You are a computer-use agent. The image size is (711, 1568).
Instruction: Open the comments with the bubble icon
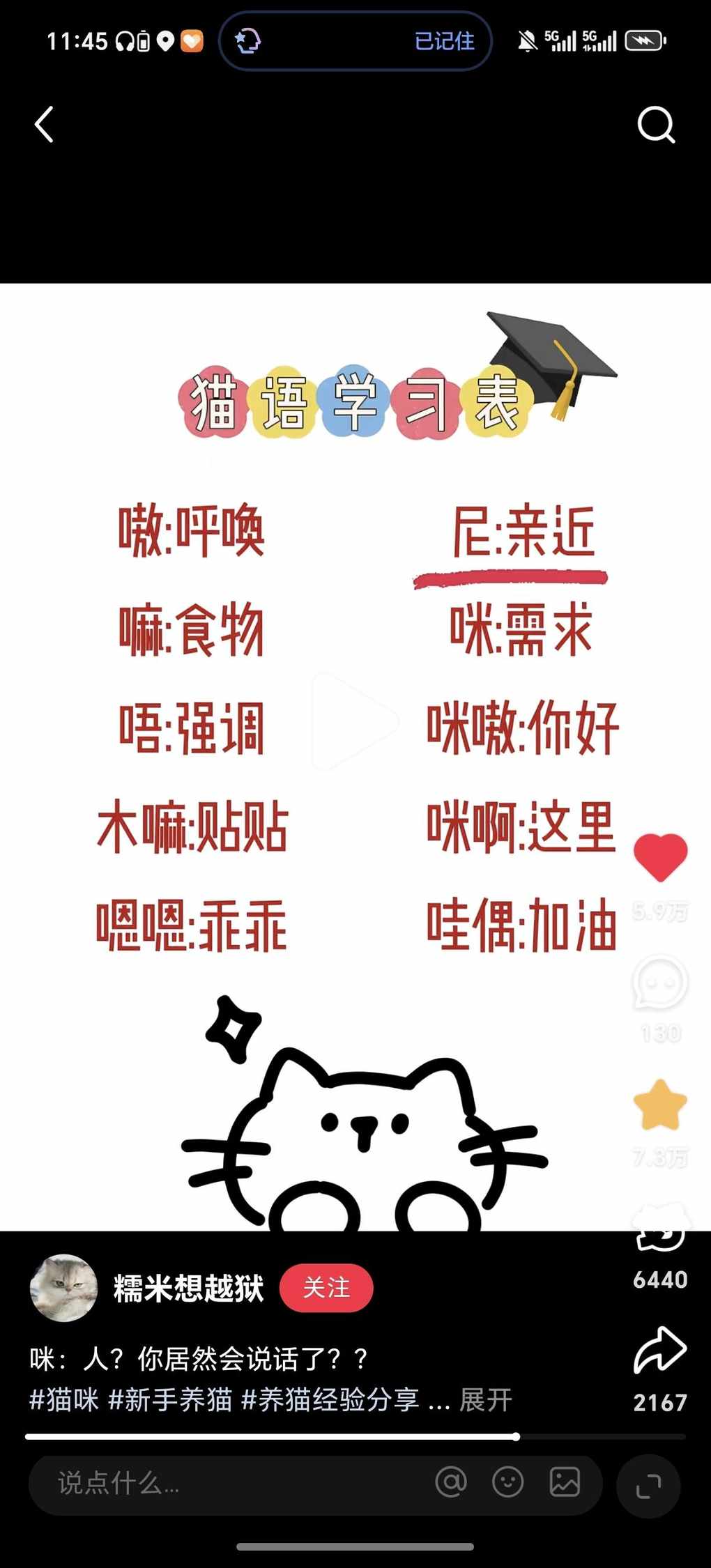coord(660,983)
